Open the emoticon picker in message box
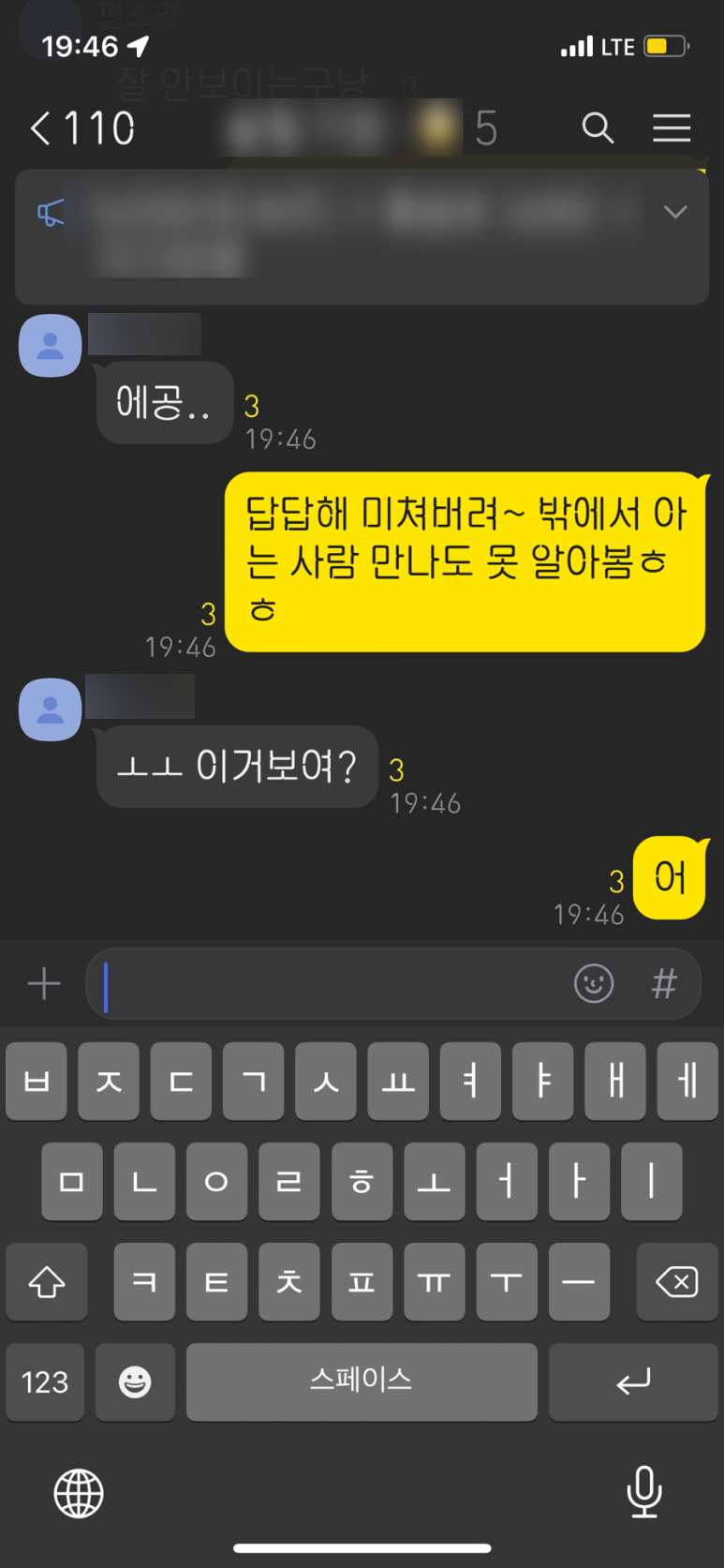The width and height of the screenshot is (724, 1568). click(x=594, y=984)
